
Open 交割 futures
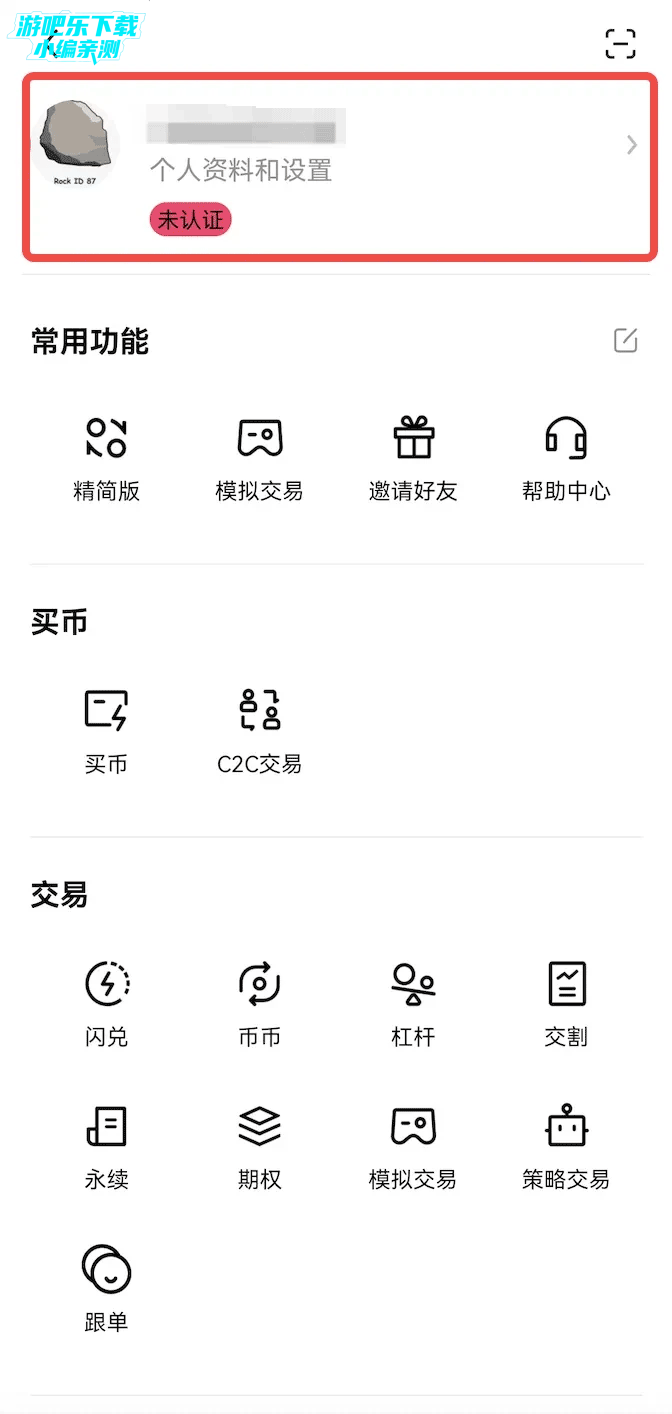tap(566, 1003)
